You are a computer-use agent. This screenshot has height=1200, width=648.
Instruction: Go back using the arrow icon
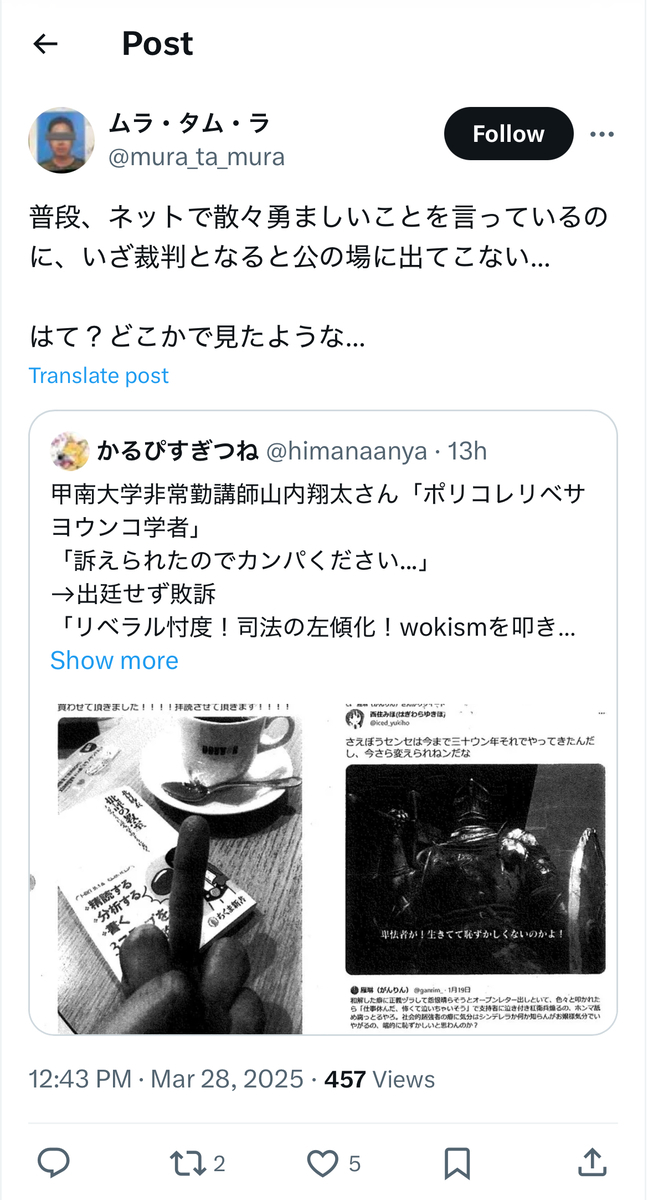46,44
